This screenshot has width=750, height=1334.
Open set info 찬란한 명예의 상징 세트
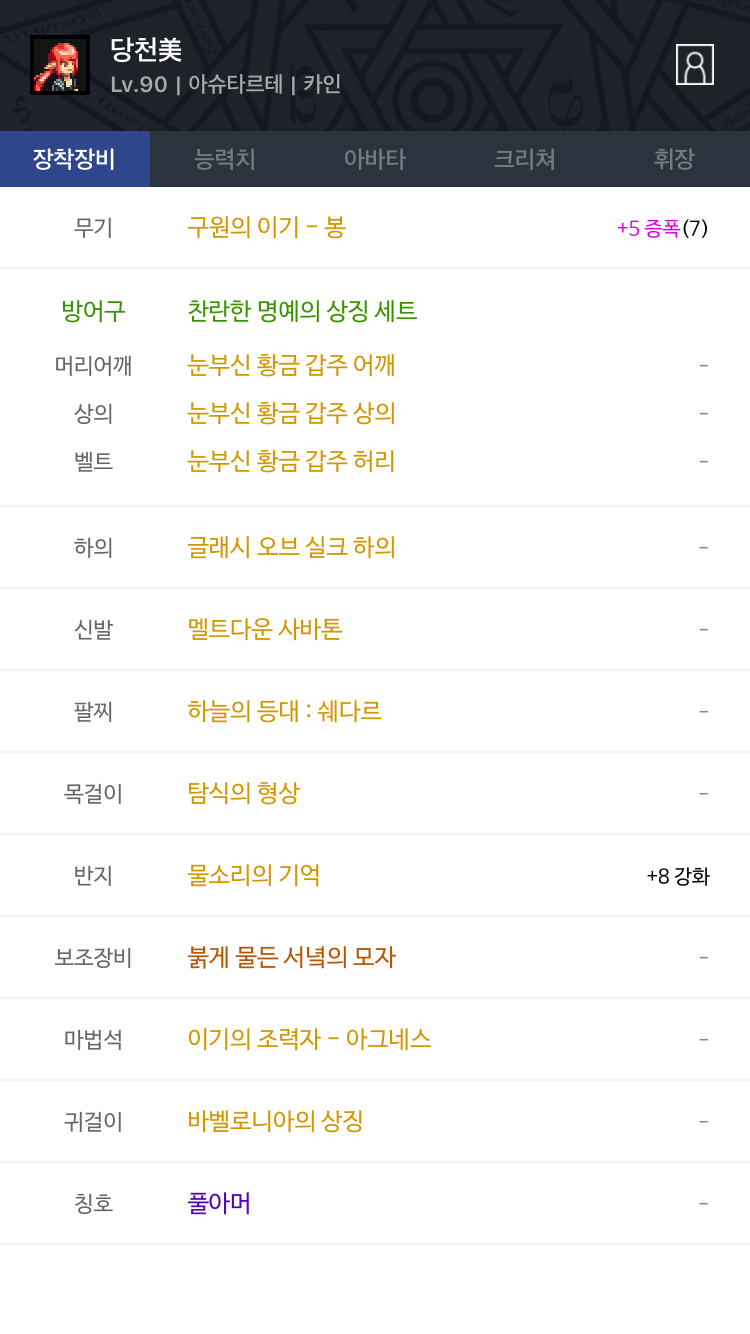tap(302, 311)
